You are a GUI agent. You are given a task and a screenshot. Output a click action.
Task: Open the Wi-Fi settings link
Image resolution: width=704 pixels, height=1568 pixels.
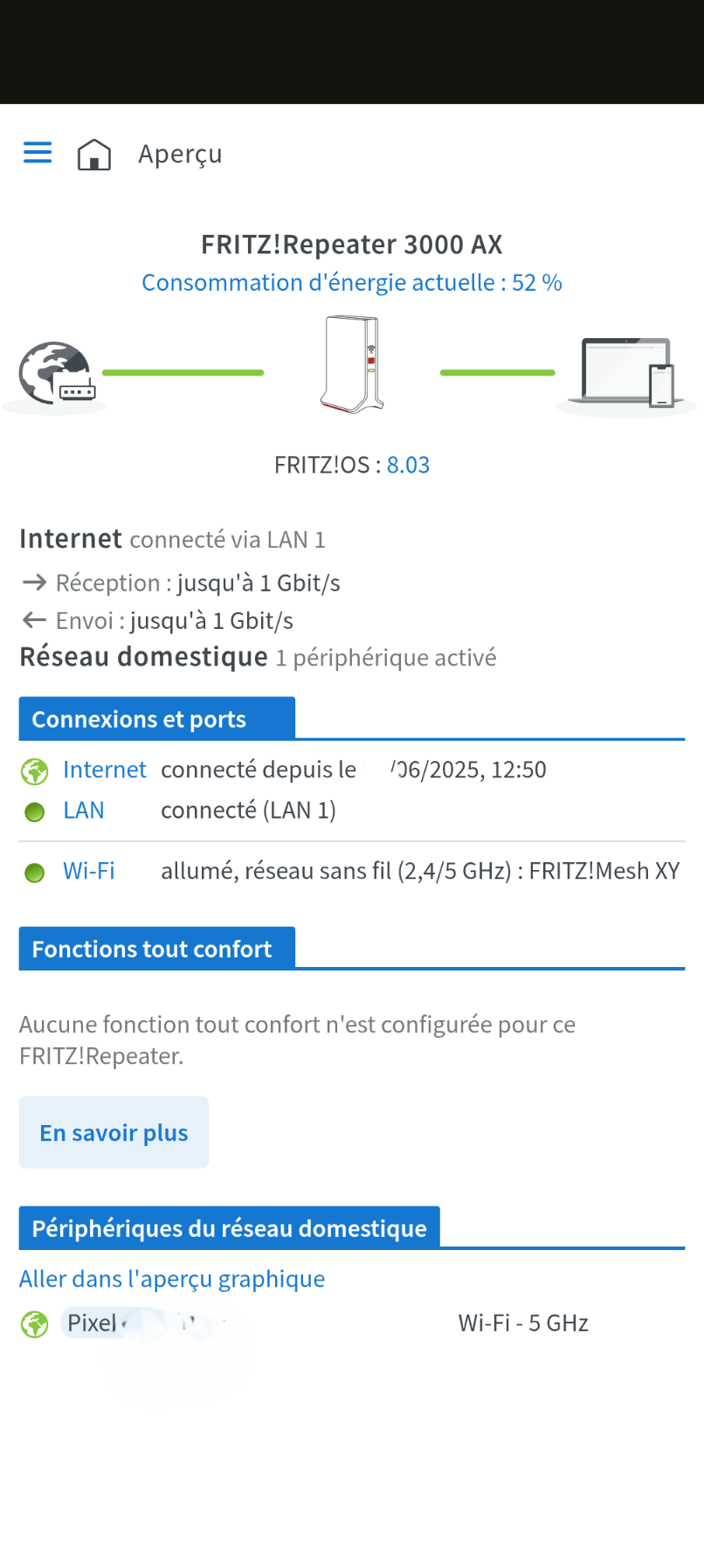click(88, 871)
